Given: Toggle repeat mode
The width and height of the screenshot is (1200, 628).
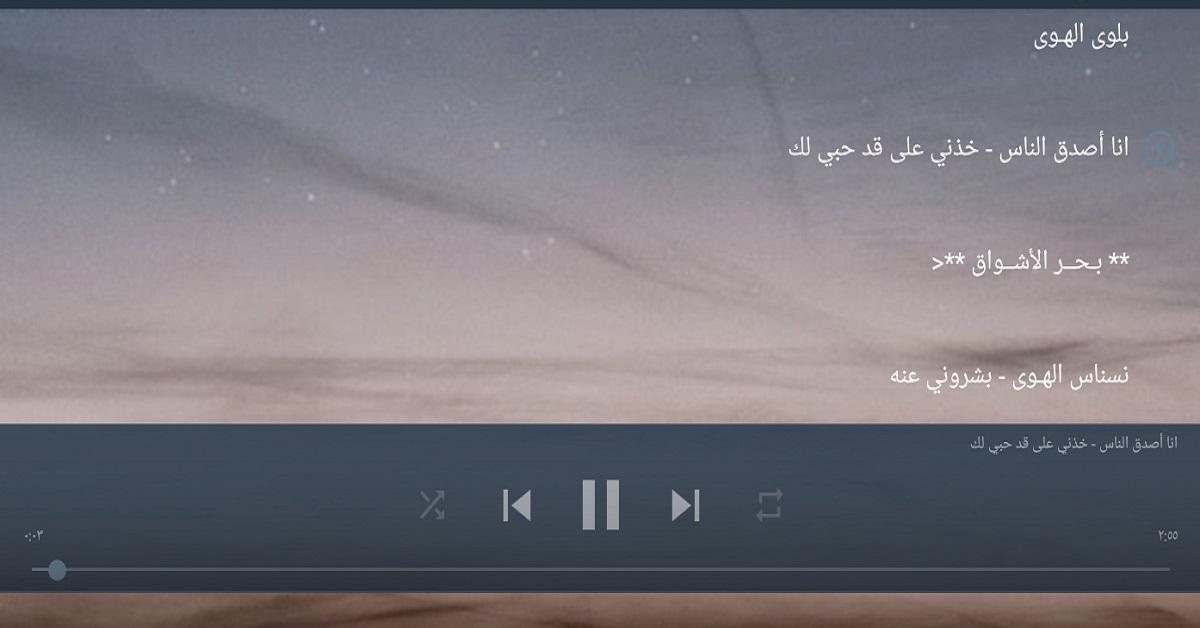Looking at the screenshot, I should pos(769,505).
